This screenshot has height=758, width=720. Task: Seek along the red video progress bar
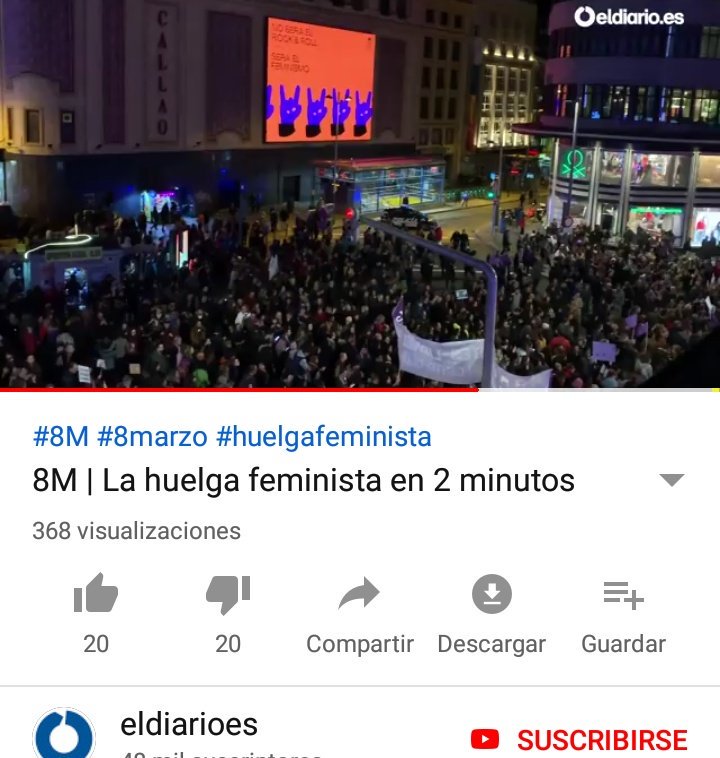300,389
